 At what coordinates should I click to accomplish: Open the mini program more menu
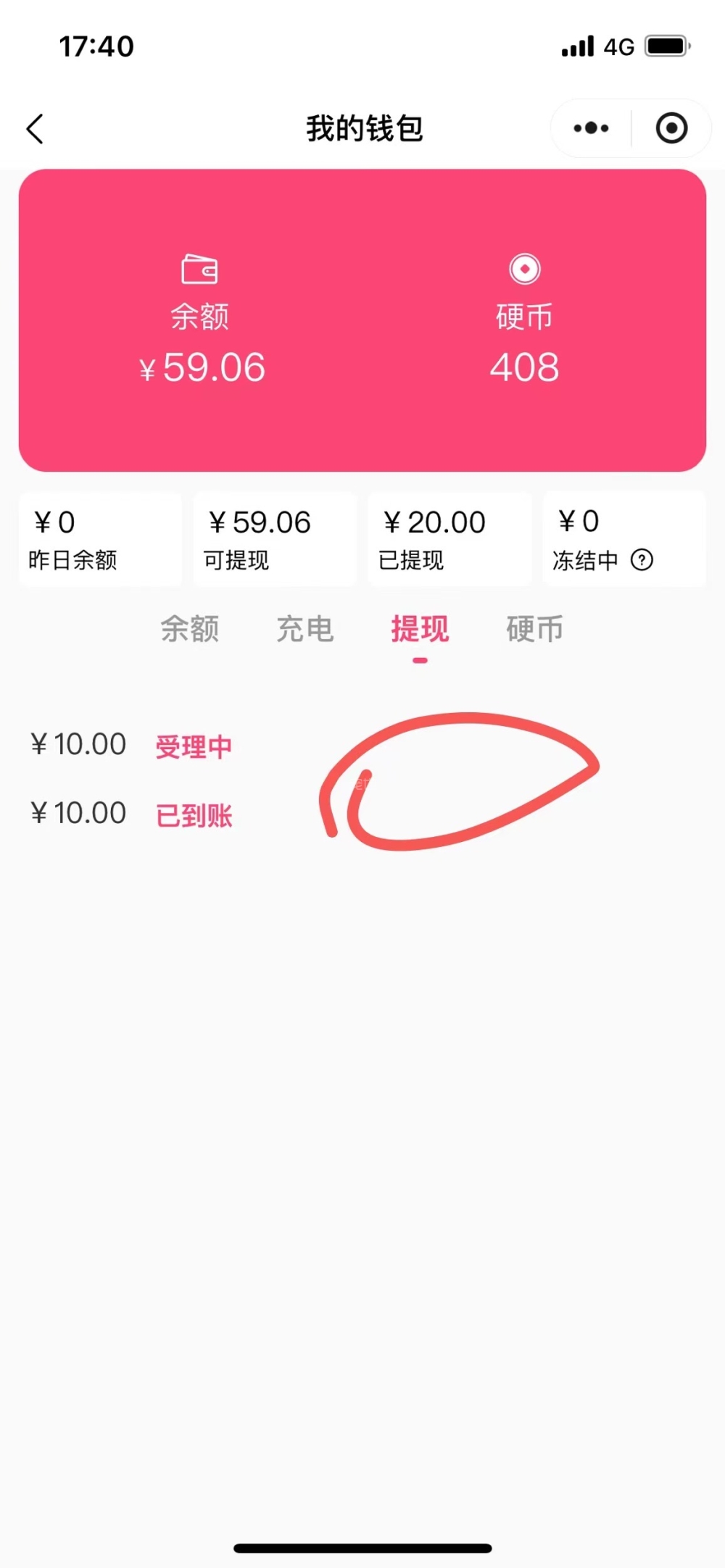pyautogui.click(x=591, y=128)
